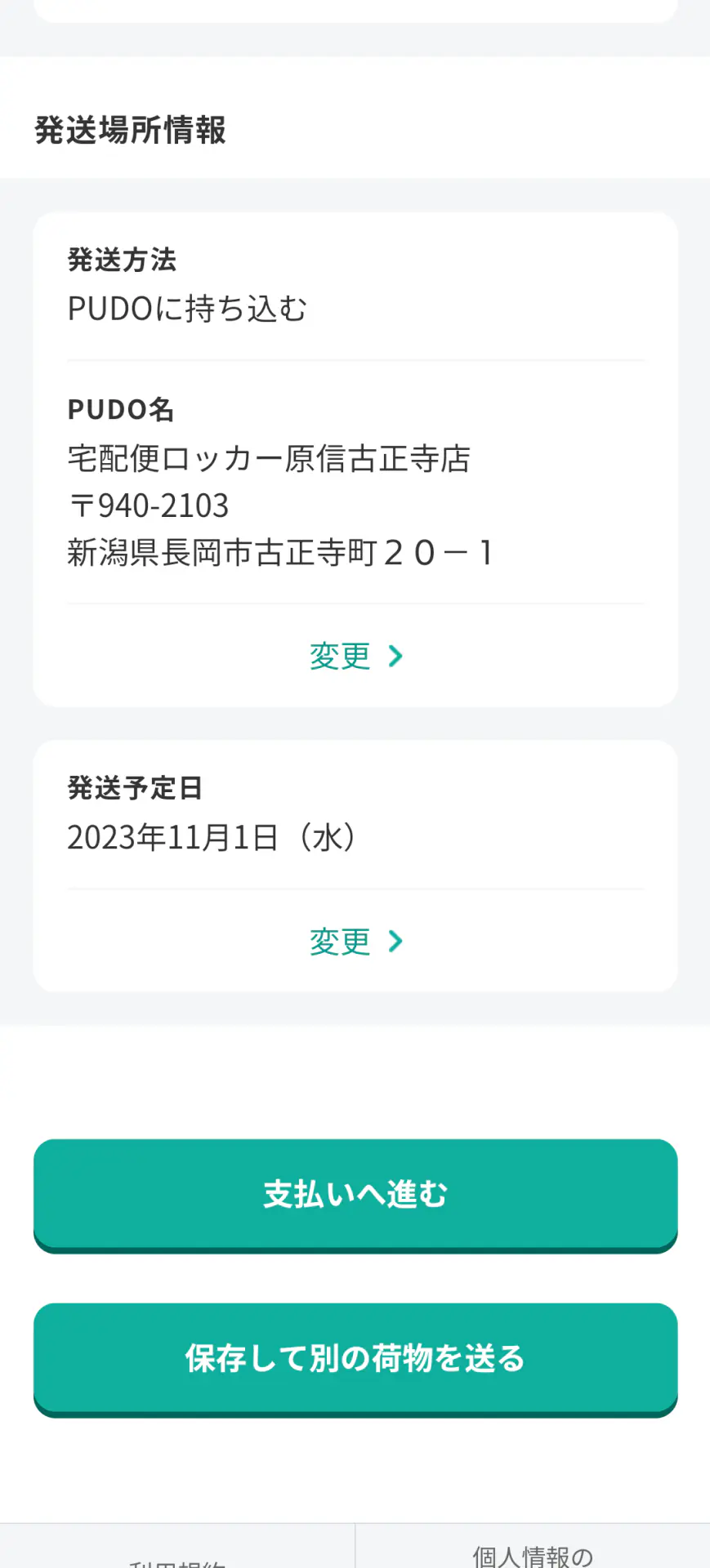Proceed with 支払いへ進む button
Viewport: 710px width, 1568px height.
[x=355, y=1195]
